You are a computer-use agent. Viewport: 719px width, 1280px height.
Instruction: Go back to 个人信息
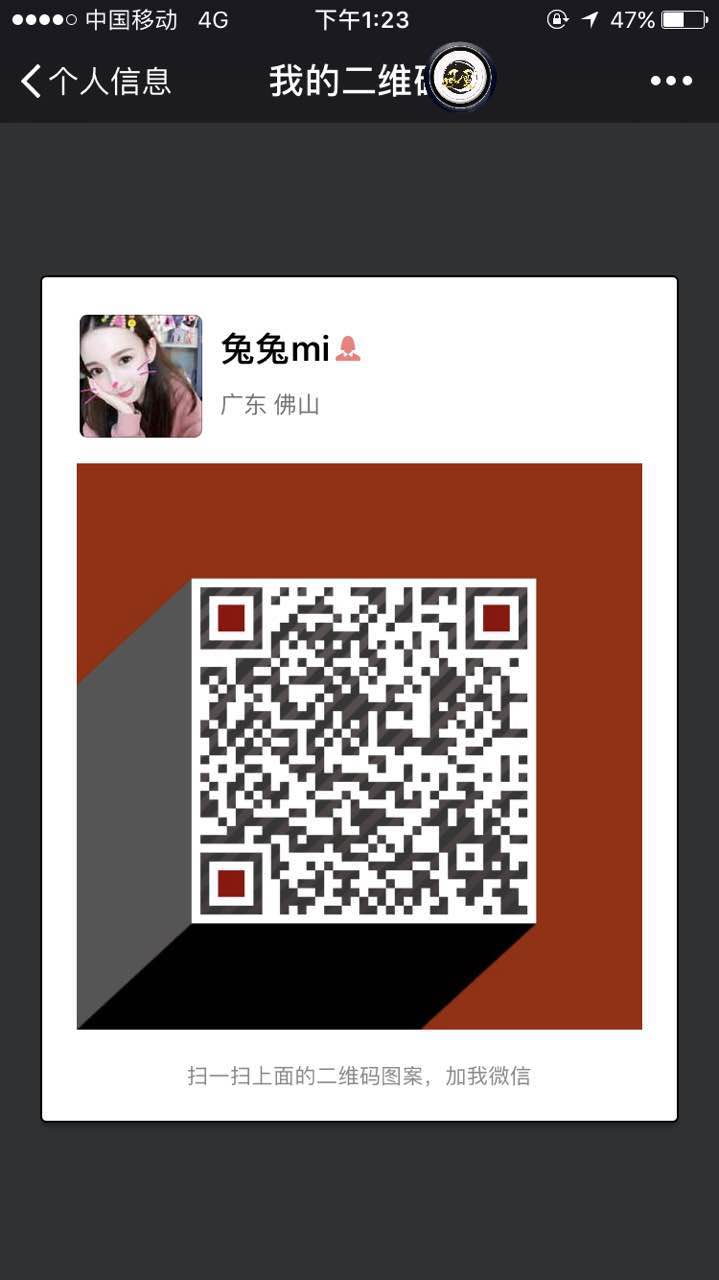pos(95,81)
